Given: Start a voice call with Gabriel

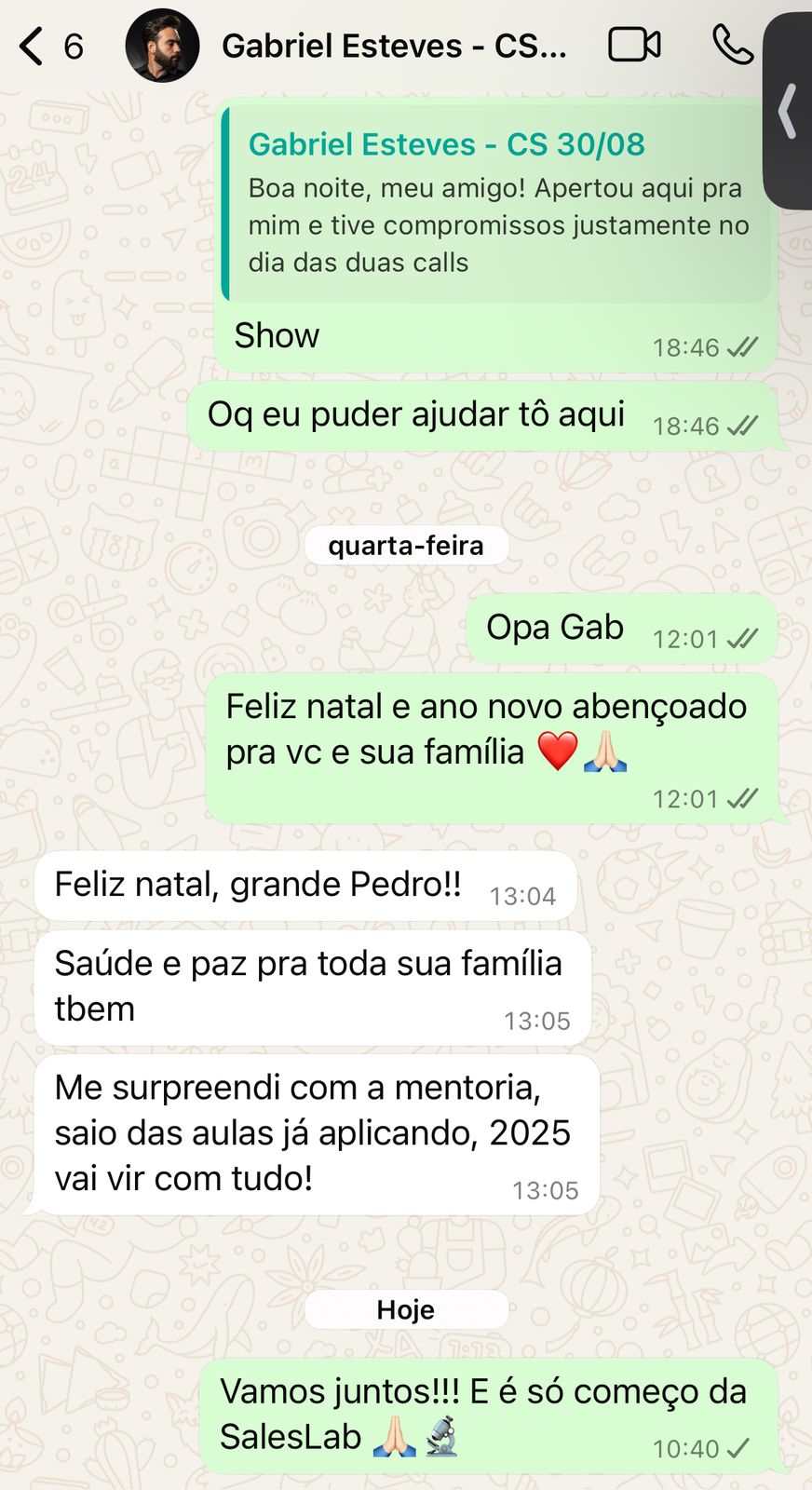Looking at the screenshot, I should point(733,45).
